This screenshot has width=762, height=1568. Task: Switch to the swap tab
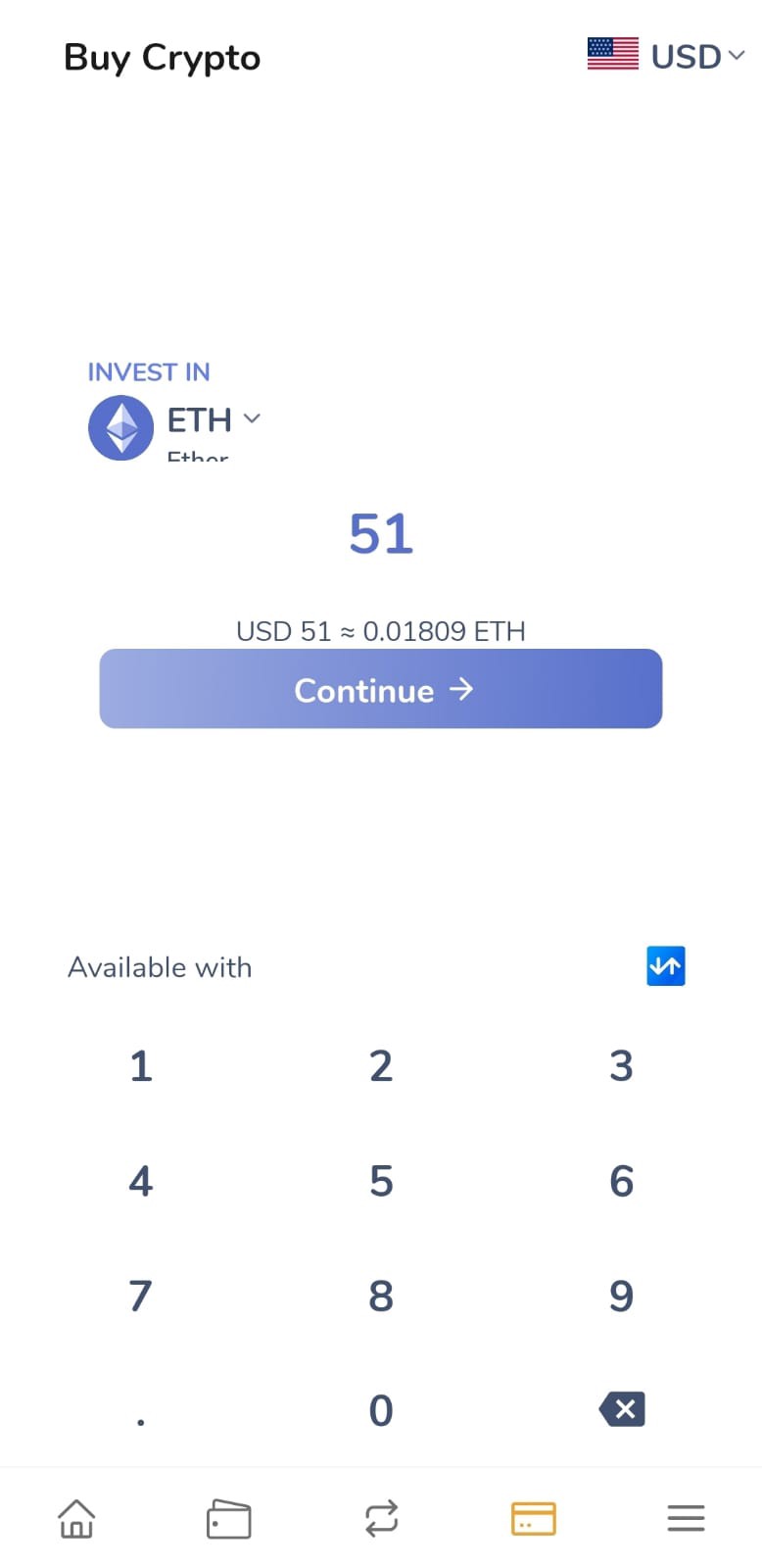point(381,1519)
